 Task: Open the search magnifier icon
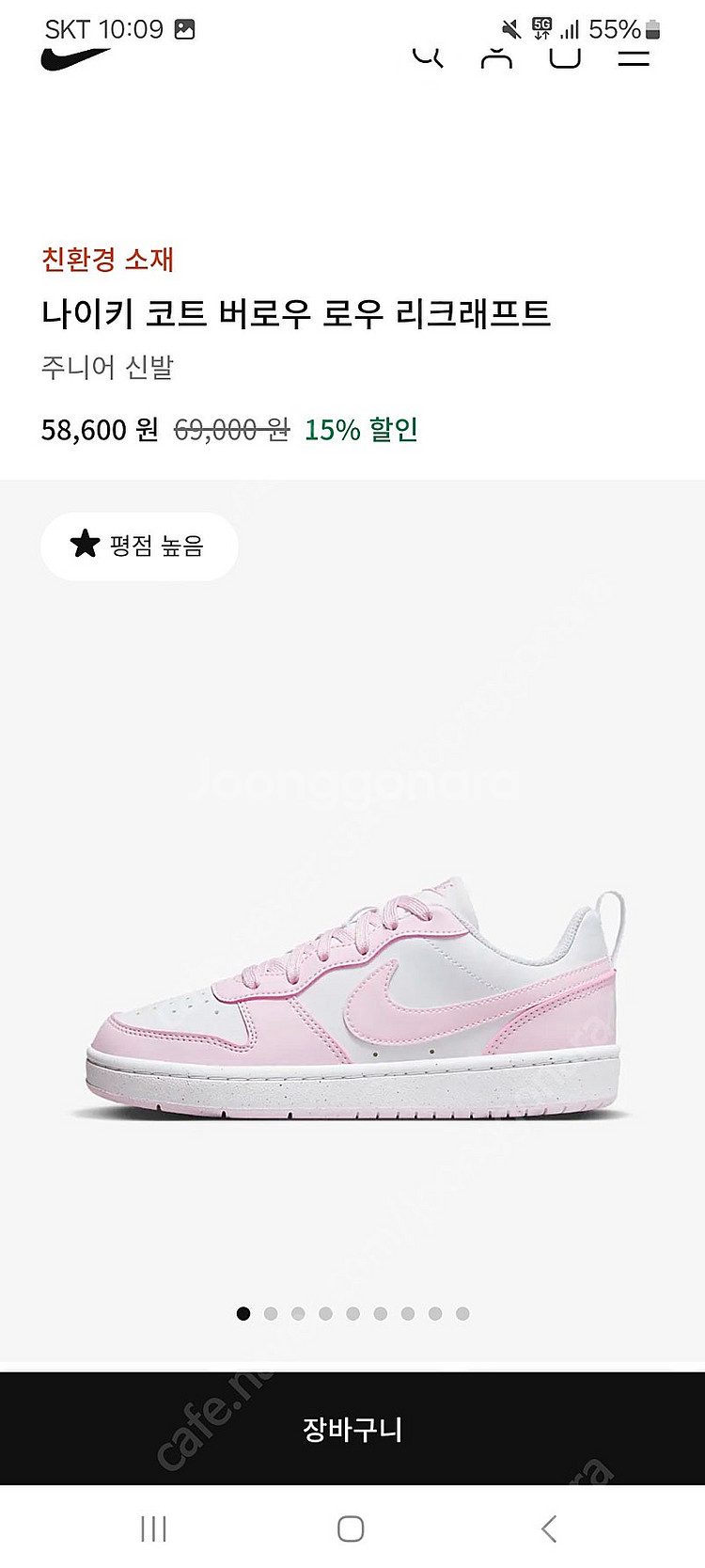(x=428, y=56)
